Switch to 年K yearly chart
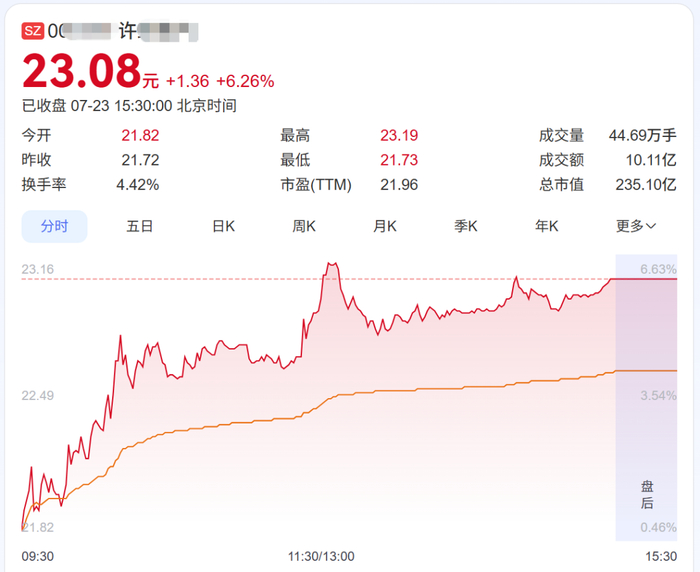700x572 pixels. pos(547,226)
